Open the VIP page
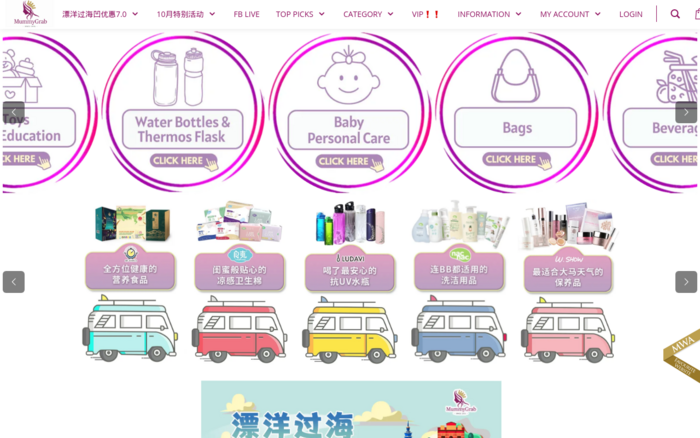700x438 pixels. tap(426, 14)
